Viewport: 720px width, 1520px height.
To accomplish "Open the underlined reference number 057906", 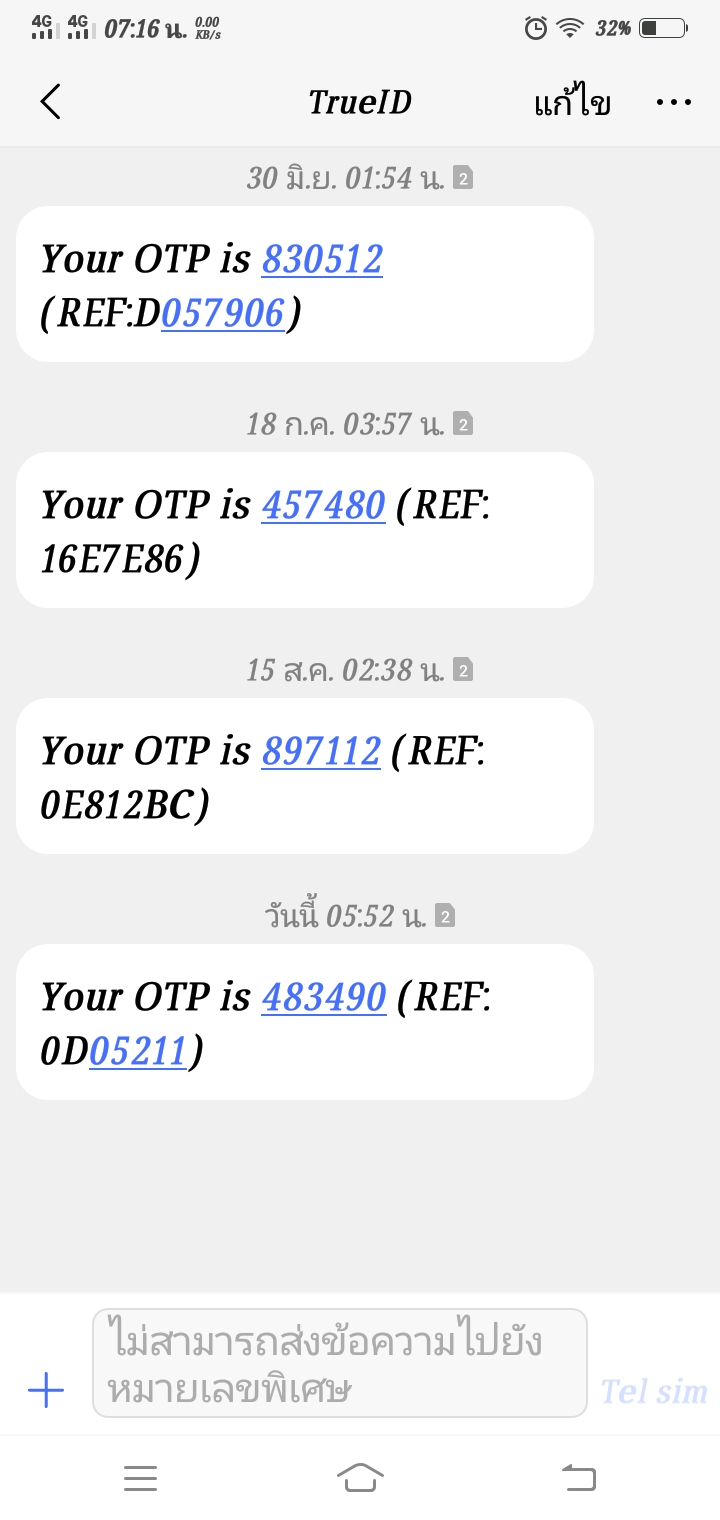I will 223,314.
